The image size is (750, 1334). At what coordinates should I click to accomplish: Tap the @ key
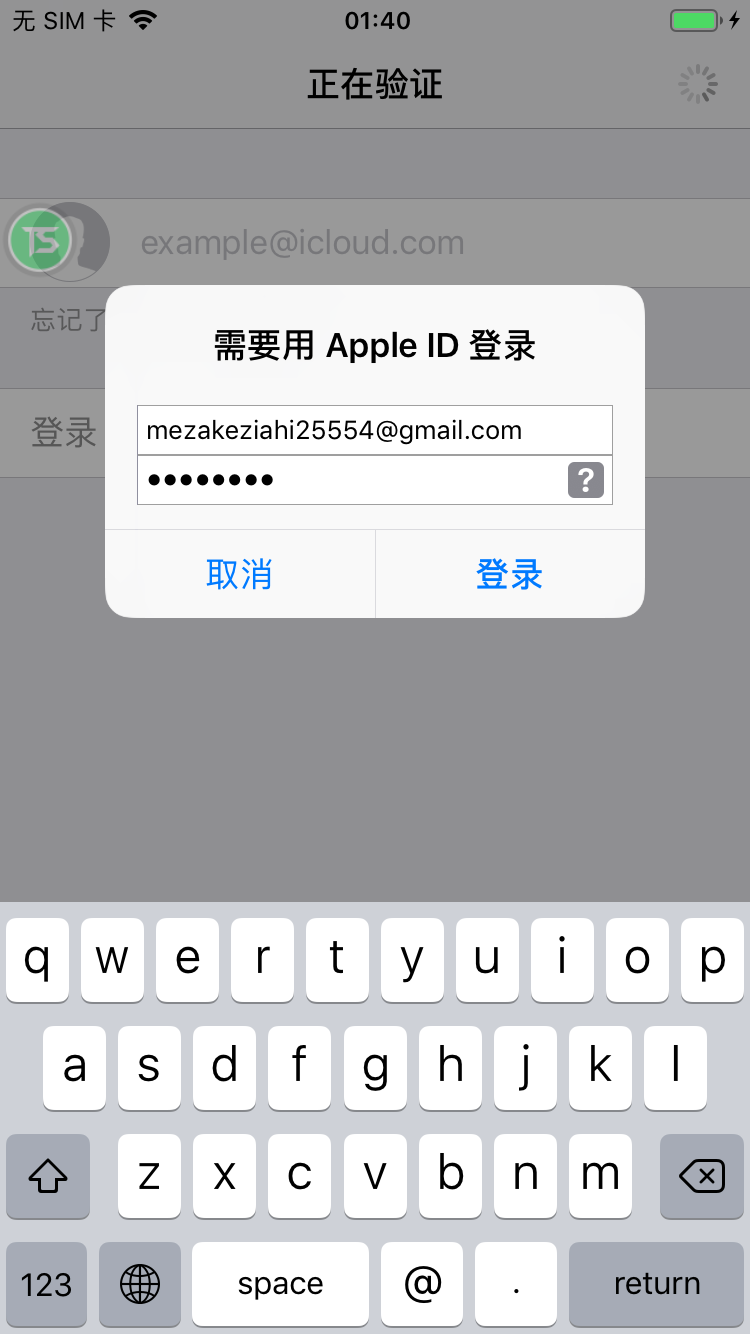point(422,1284)
